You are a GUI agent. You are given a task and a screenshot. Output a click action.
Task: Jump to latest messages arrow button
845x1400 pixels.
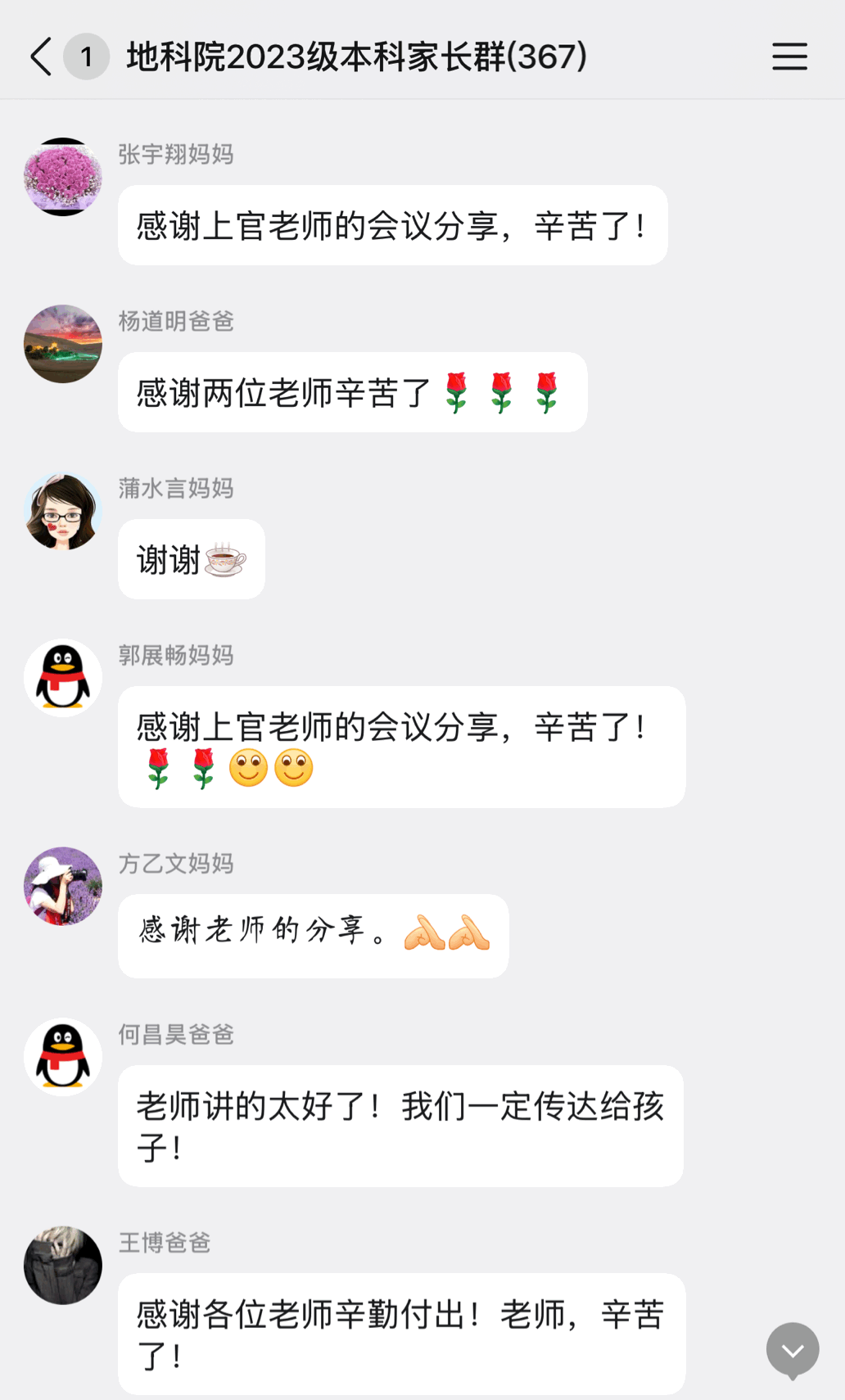[792, 1350]
